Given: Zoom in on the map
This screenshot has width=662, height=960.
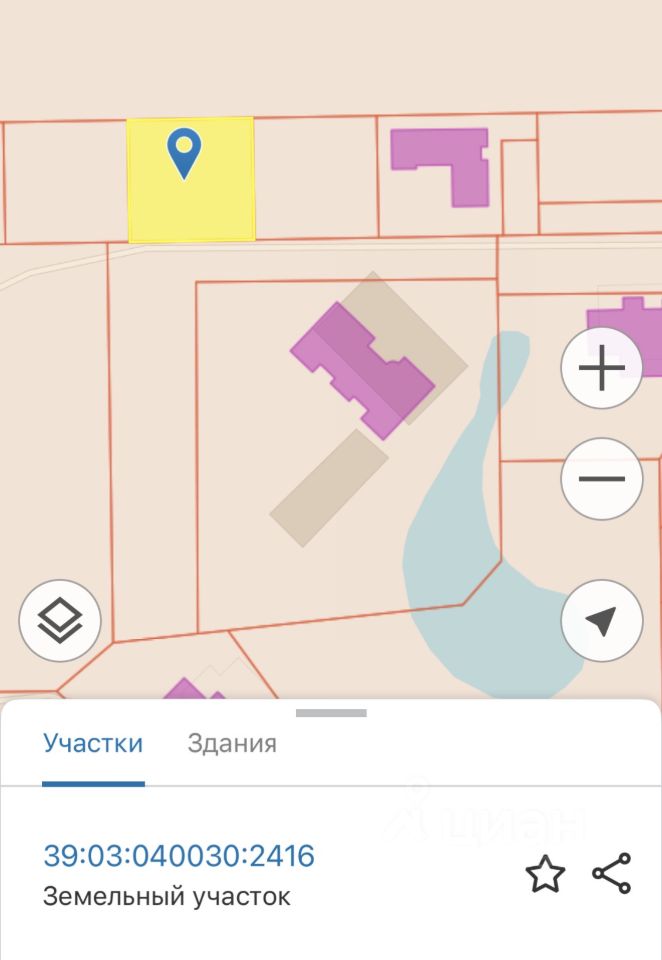Looking at the screenshot, I should coord(601,369).
